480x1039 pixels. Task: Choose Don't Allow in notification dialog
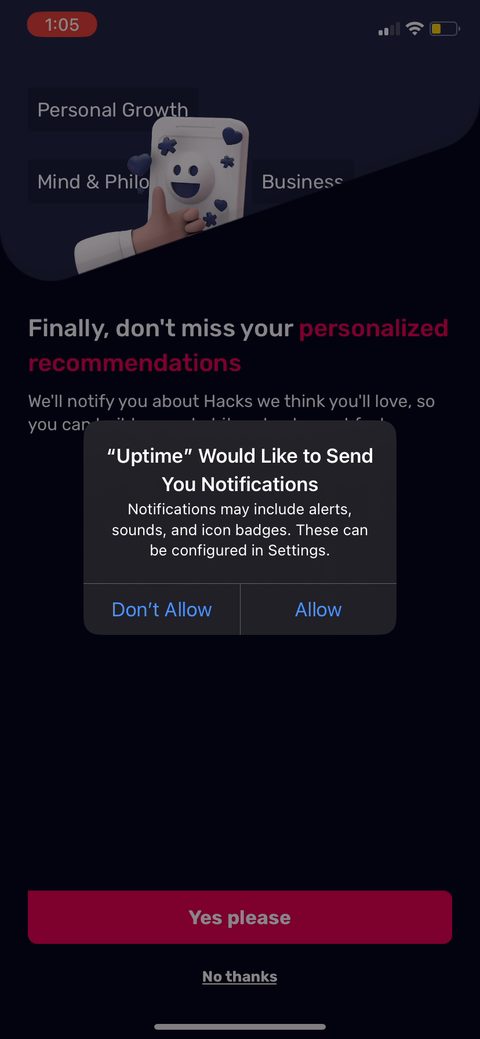coord(162,610)
